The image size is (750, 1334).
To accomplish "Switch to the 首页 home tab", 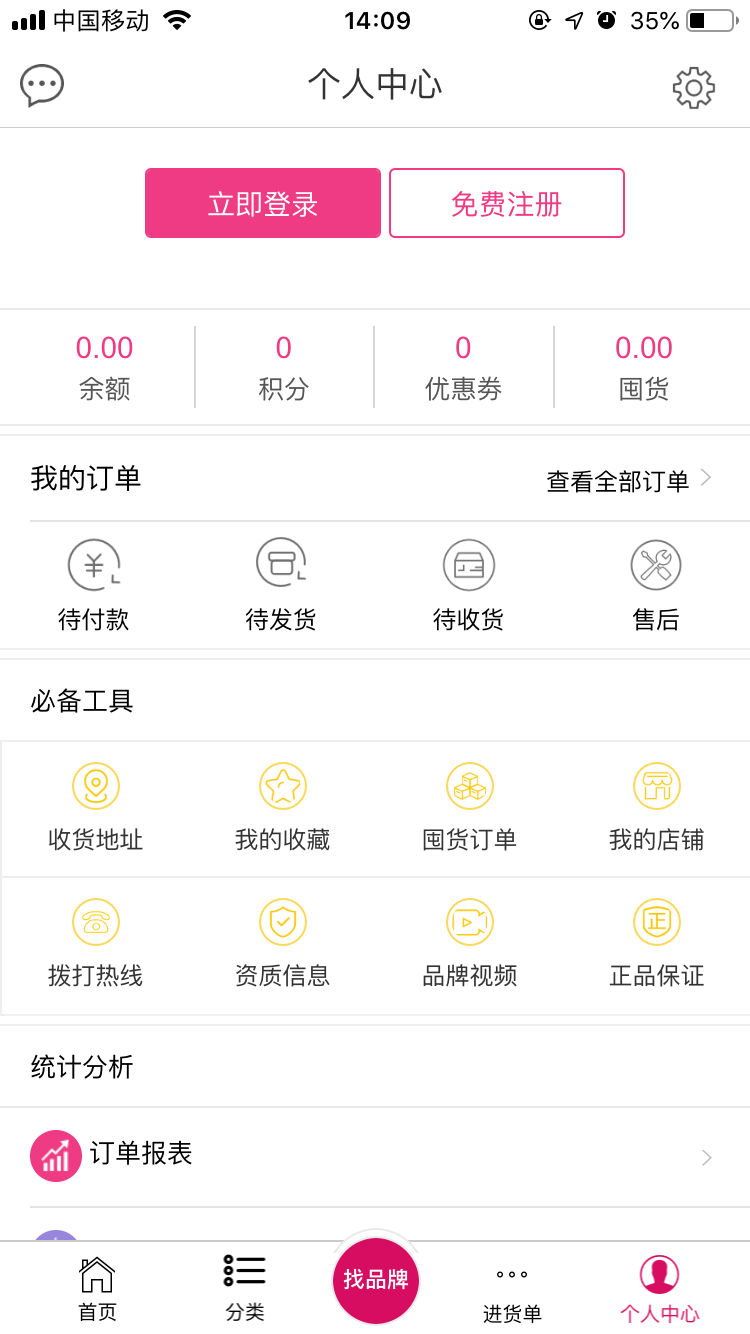I will click(97, 1288).
